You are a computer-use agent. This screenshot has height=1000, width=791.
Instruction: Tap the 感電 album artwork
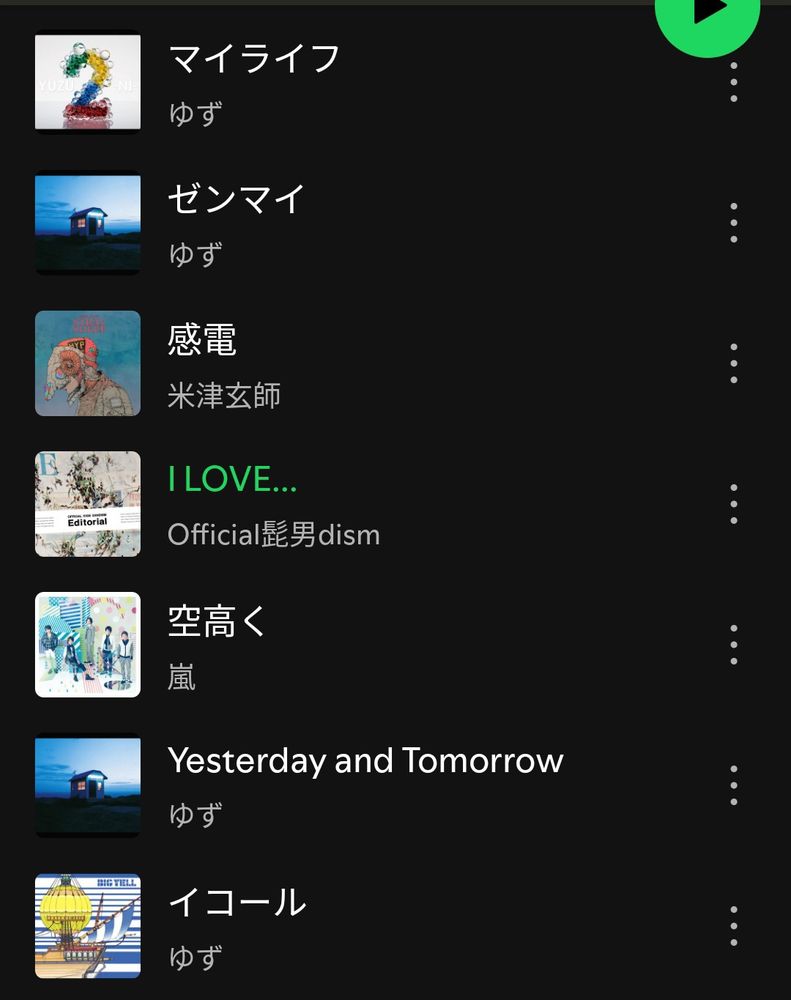tap(87, 364)
